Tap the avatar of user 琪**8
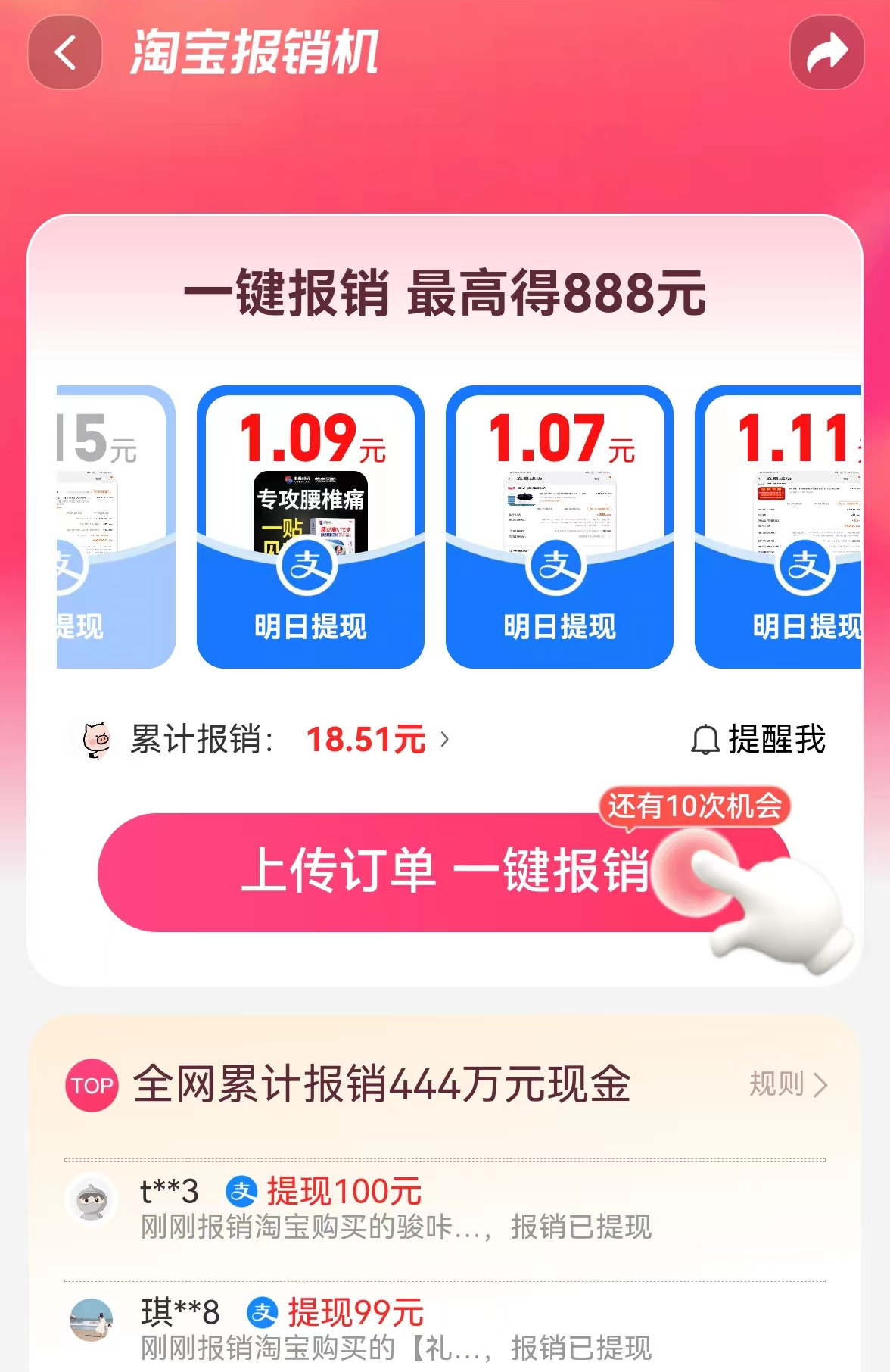890x1372 pixels. click(92, 1321)
